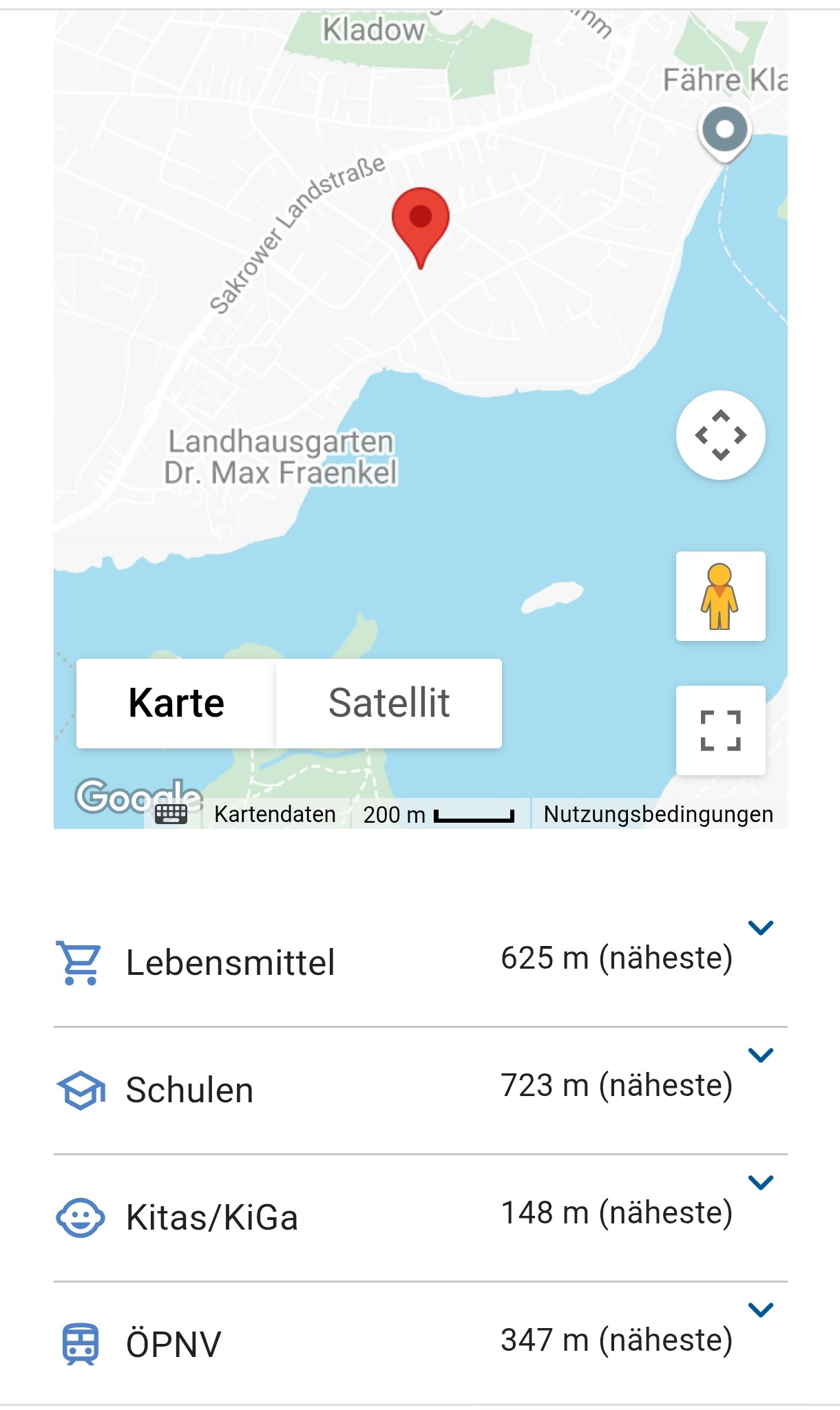Select the Karte map view
840x1410 pixels.
(x=176, y=703)
